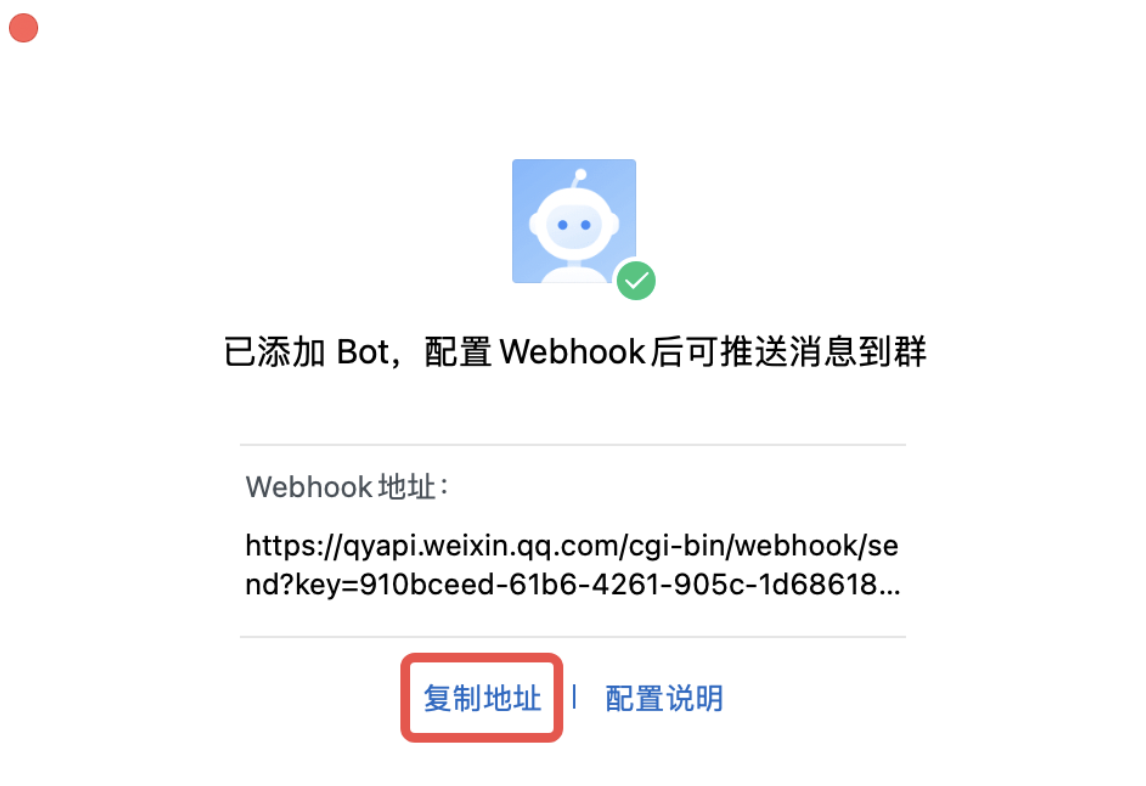Close the dialog with the red button
This screenshot has height=786, width=1146.
23,29
